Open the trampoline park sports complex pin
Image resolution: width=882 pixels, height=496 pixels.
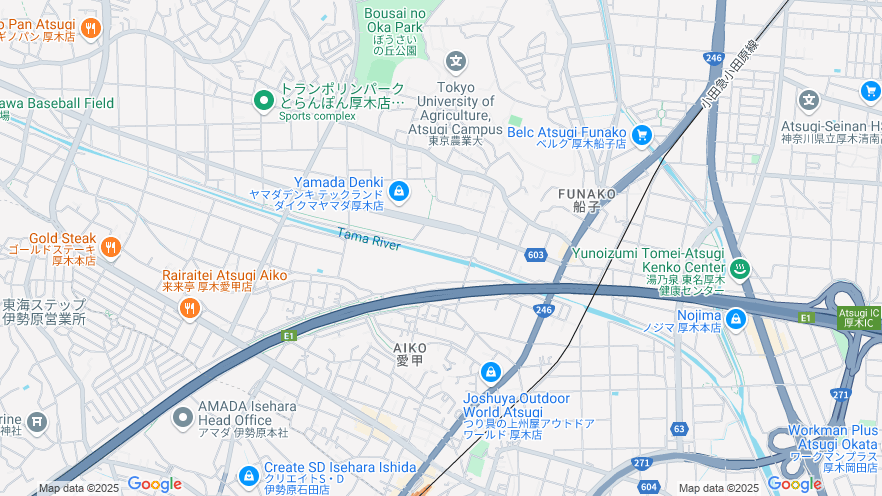264,99
